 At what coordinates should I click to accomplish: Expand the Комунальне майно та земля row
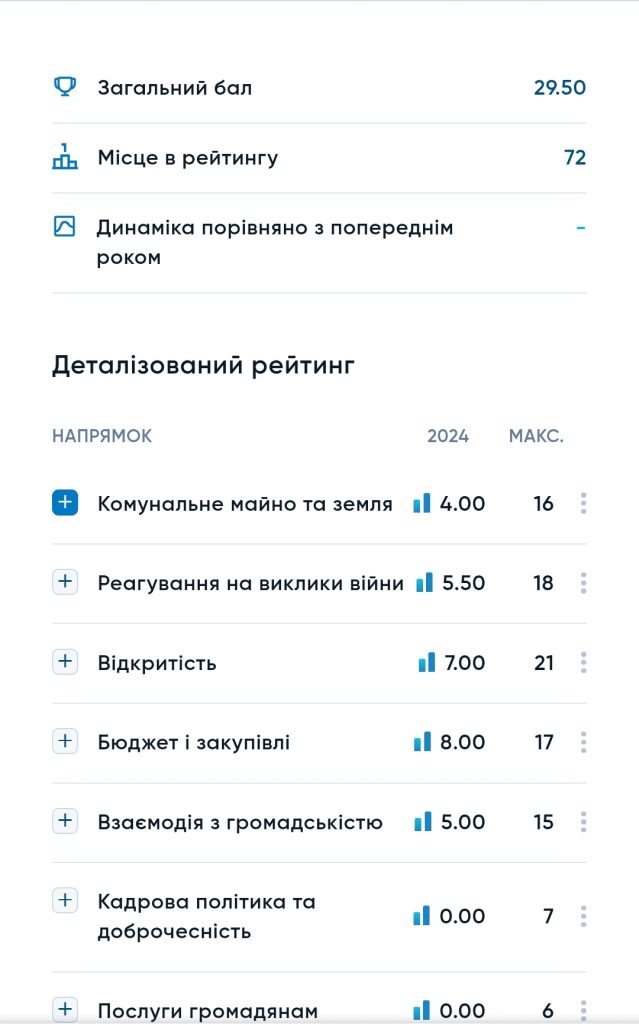(x=65, y=502)
